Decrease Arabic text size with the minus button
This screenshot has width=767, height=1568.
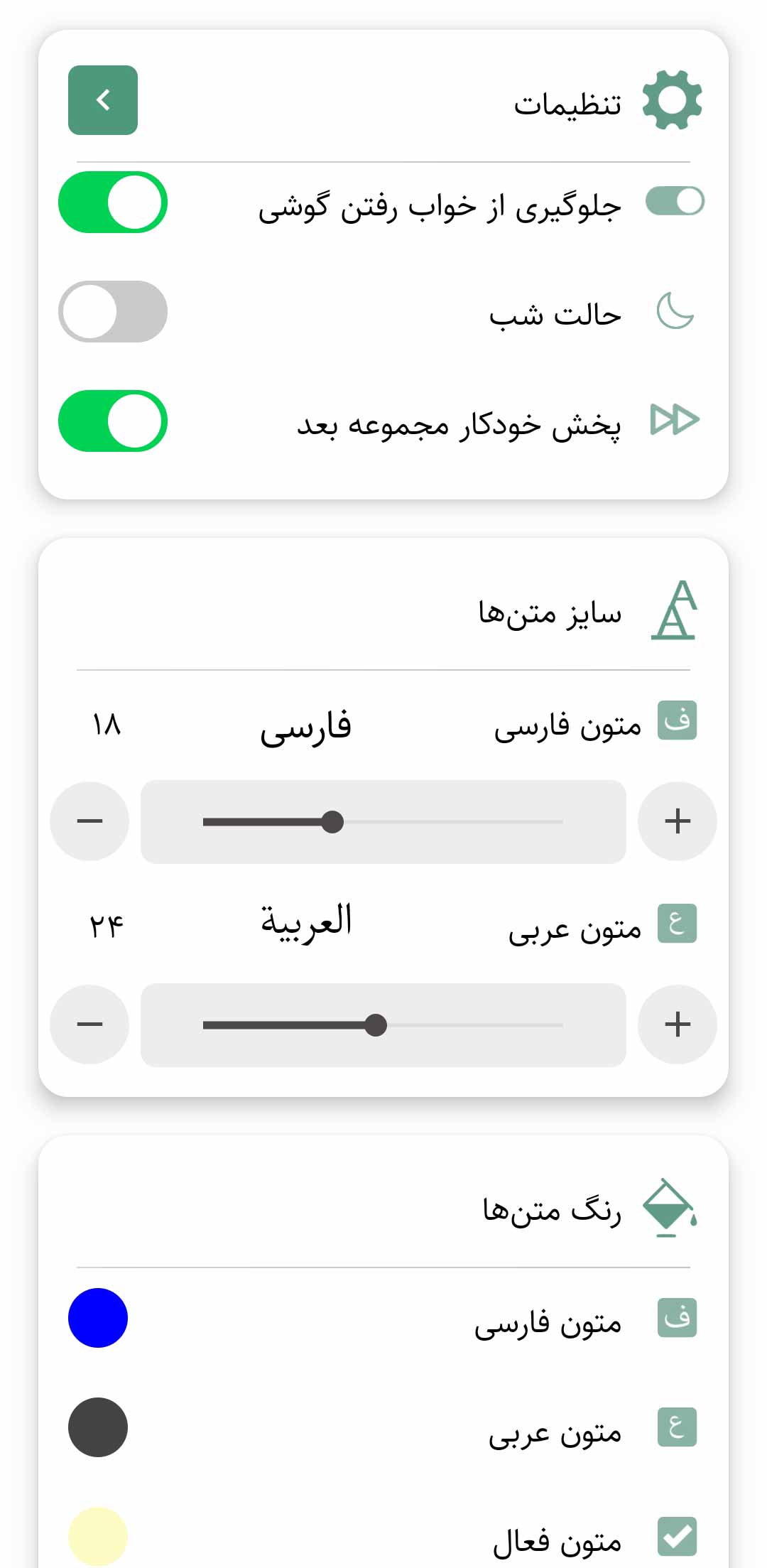click(x=89, y=1024)
